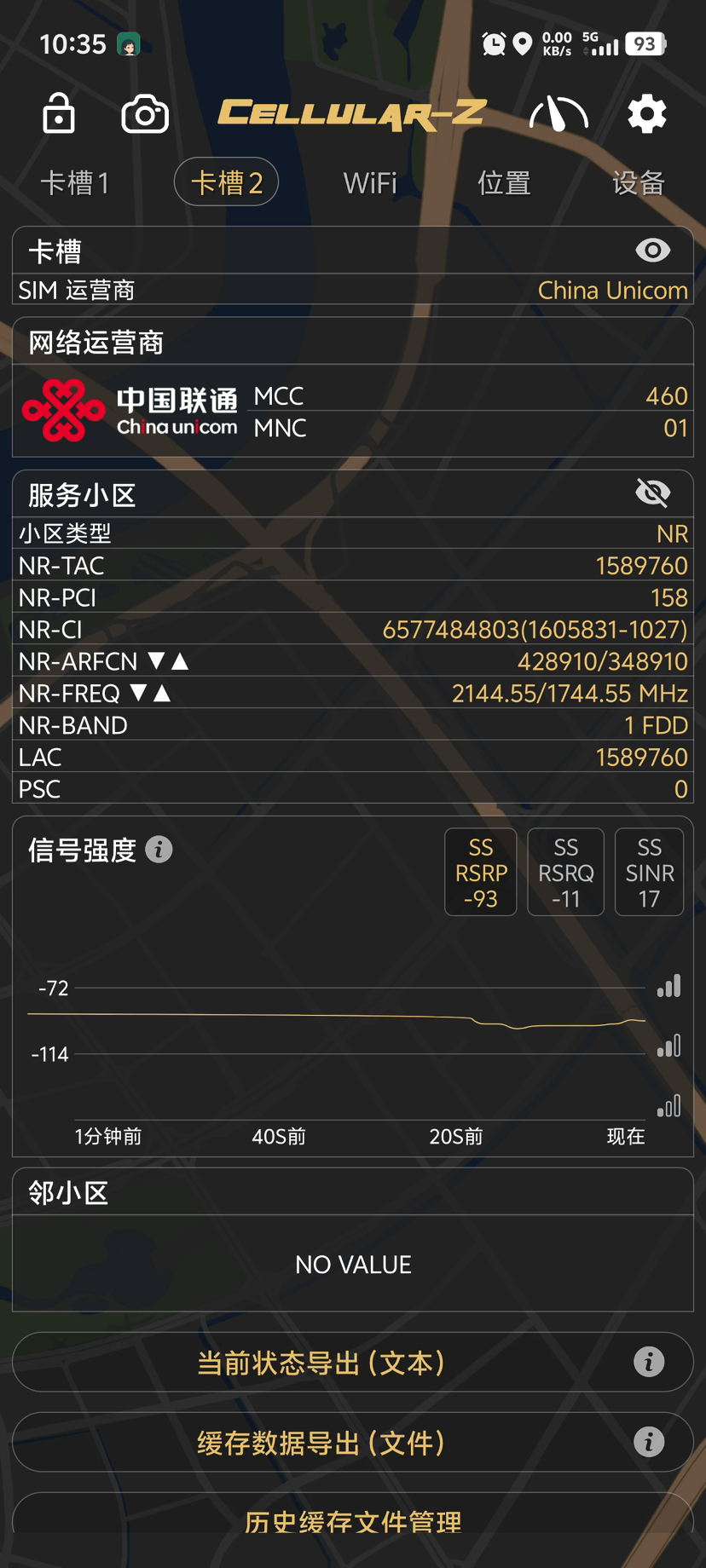Select the SS RSRP -93 chip

[481, 872]
